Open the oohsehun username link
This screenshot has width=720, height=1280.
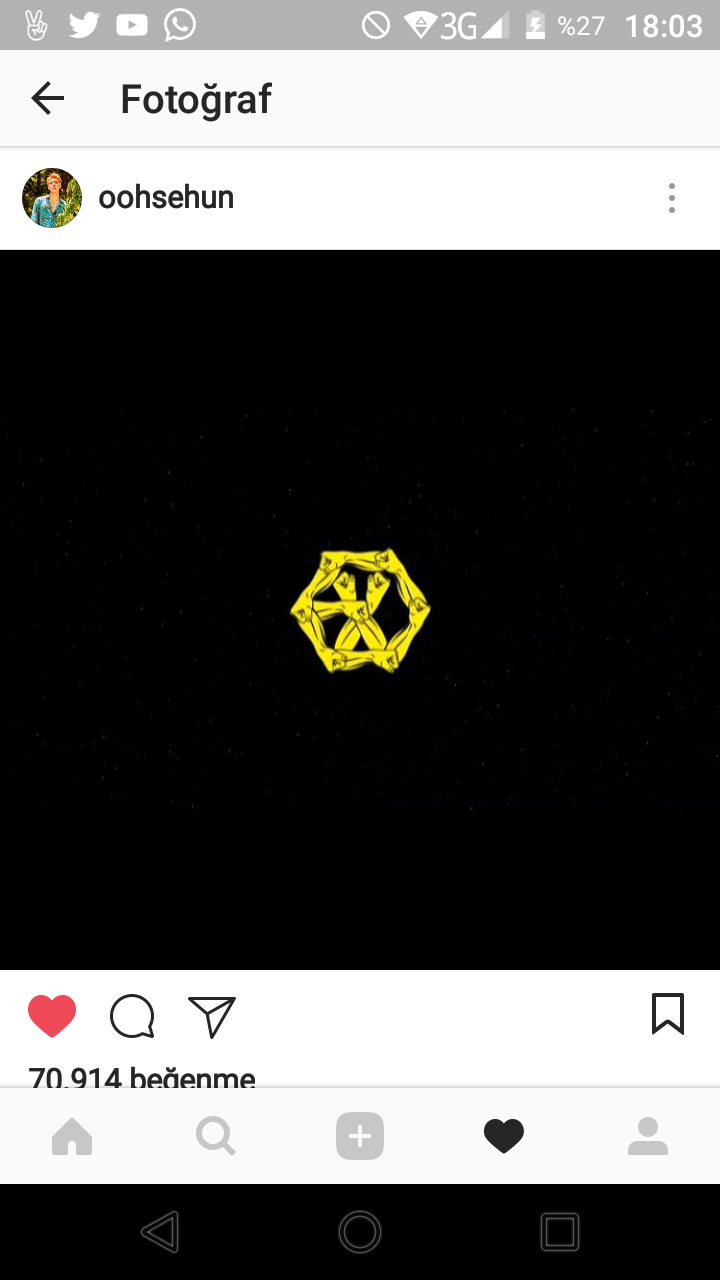click(x=166, y=198)
